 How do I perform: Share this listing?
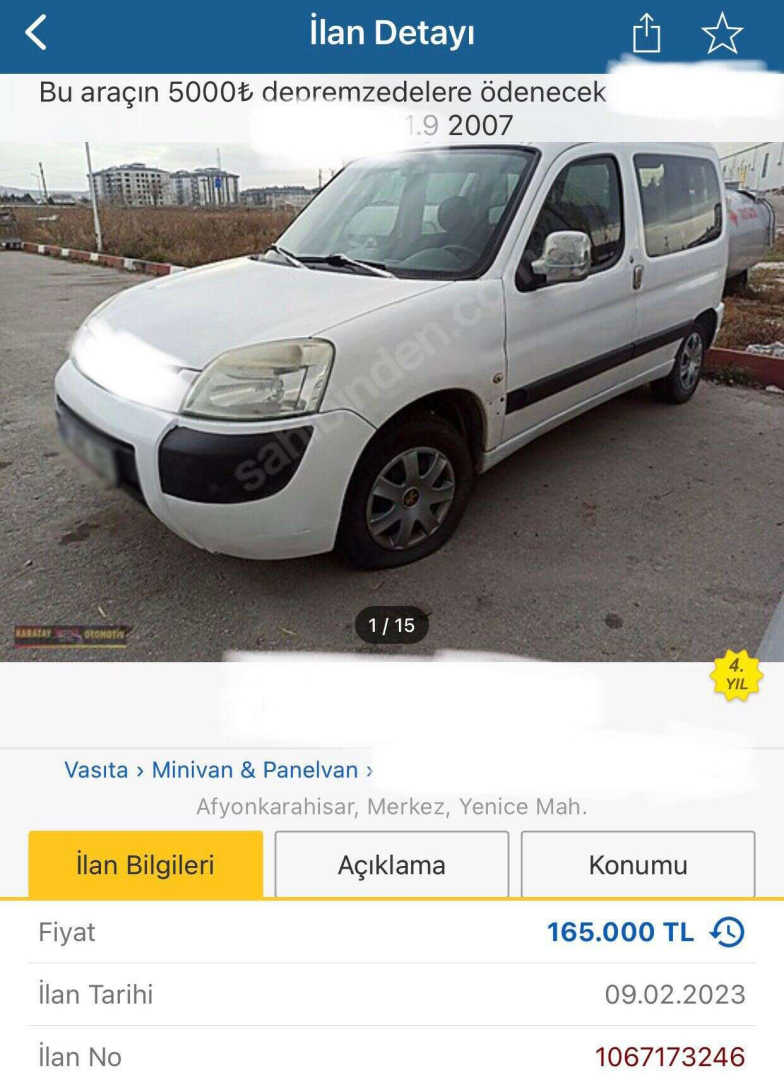click(x=647, y=34)
